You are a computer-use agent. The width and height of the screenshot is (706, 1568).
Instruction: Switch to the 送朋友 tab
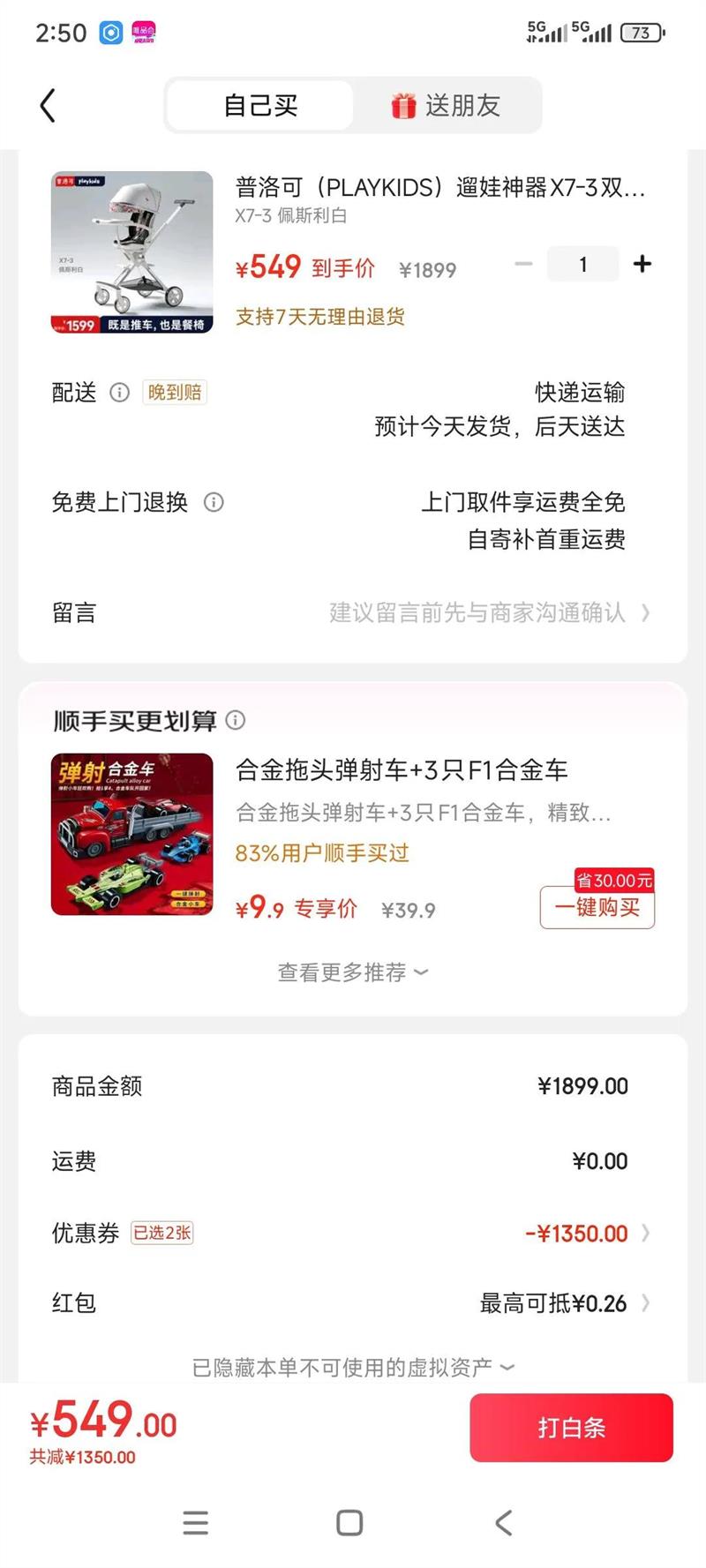(447, 106)
